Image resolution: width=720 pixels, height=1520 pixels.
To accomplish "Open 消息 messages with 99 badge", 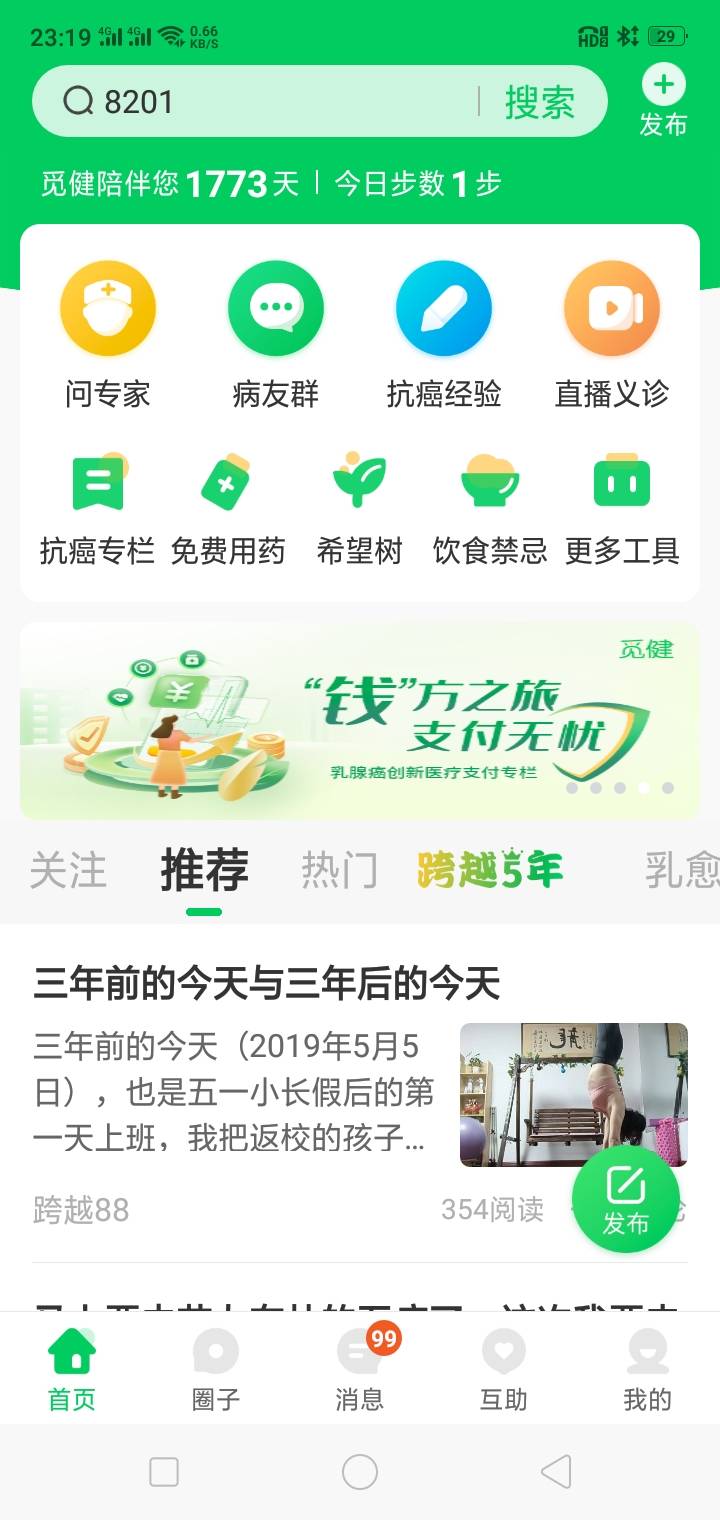I will click(x=360, y=1365).
